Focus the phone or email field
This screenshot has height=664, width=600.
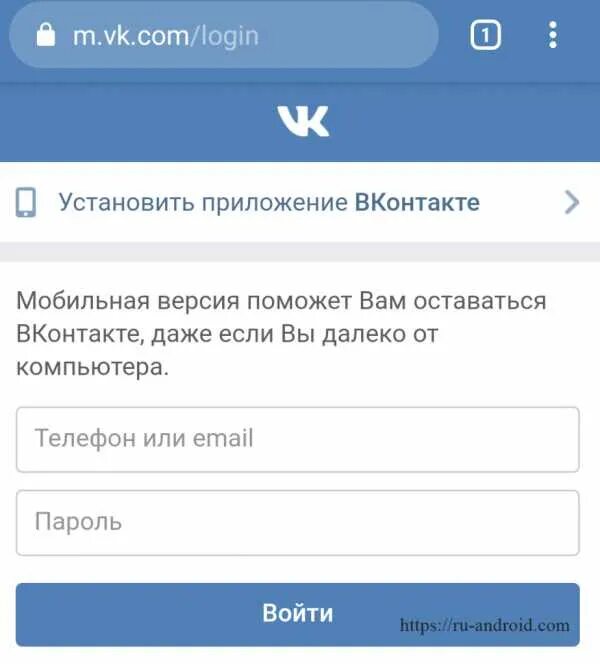coord(298,439)
